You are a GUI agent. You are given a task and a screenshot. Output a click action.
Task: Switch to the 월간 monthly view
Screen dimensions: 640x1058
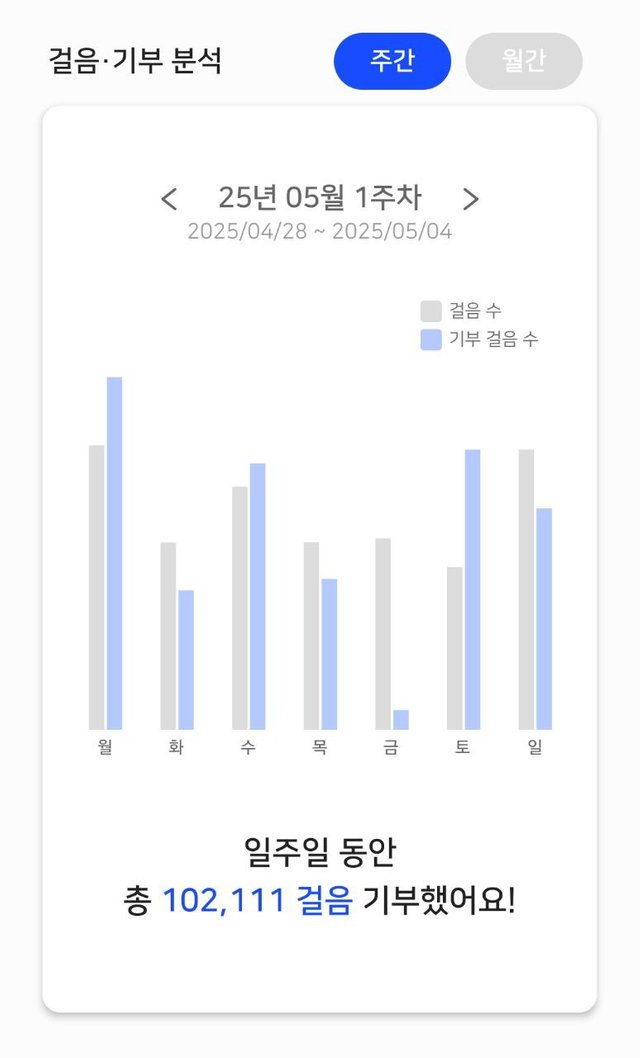point(524,61)
